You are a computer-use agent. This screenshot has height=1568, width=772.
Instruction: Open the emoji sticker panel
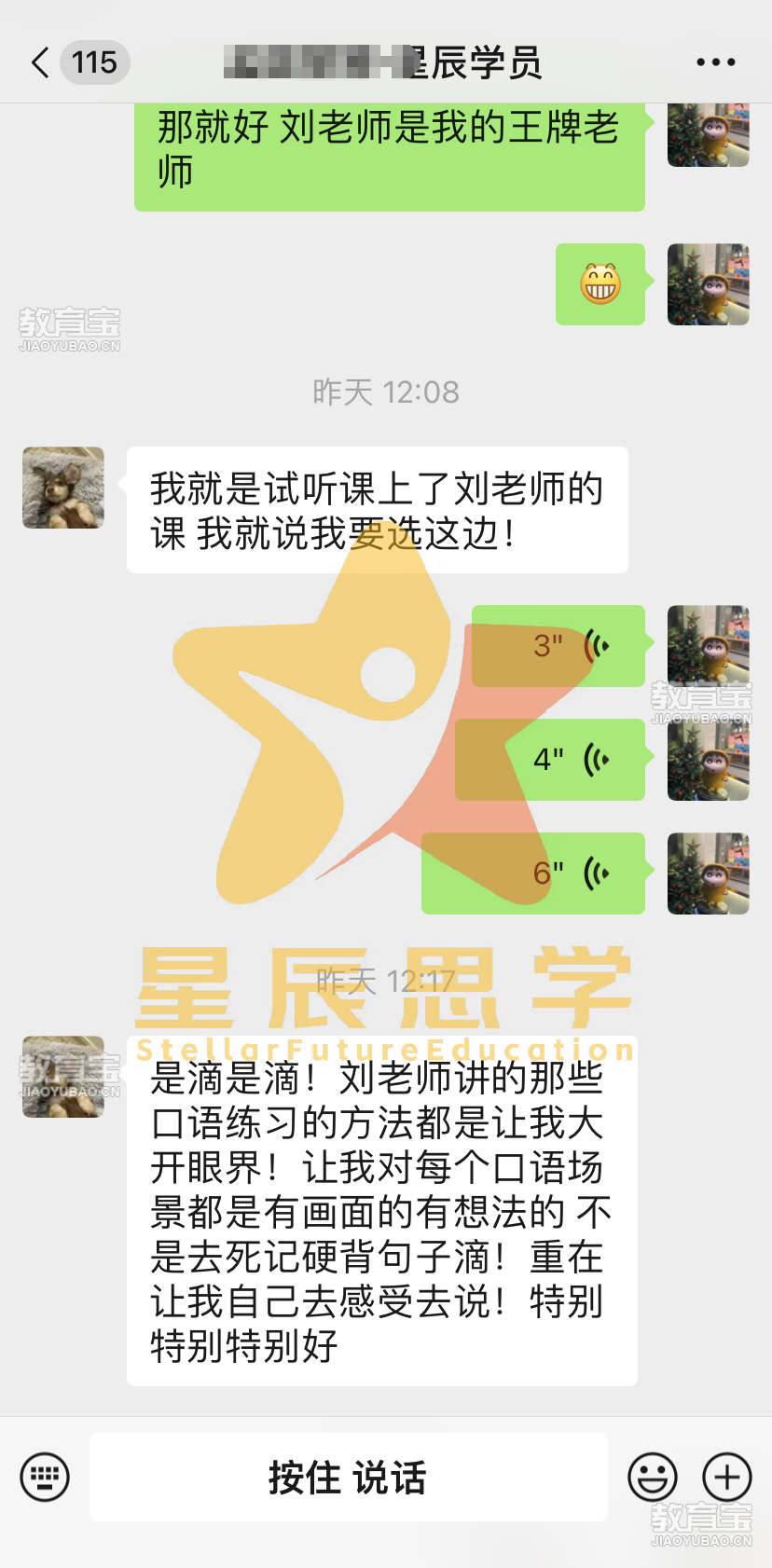652,1477
